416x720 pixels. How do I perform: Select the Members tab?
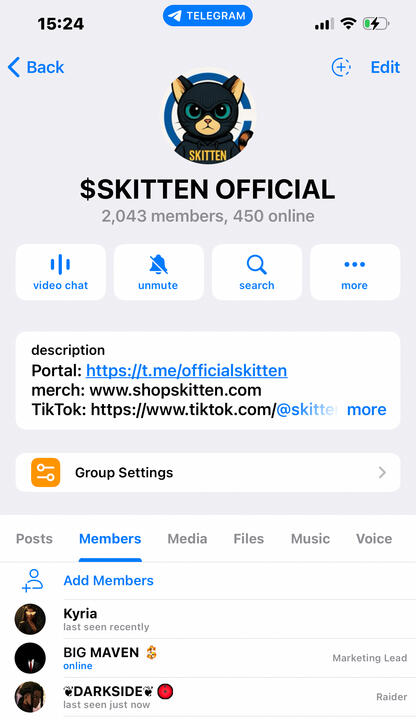[x=110, y=539]
